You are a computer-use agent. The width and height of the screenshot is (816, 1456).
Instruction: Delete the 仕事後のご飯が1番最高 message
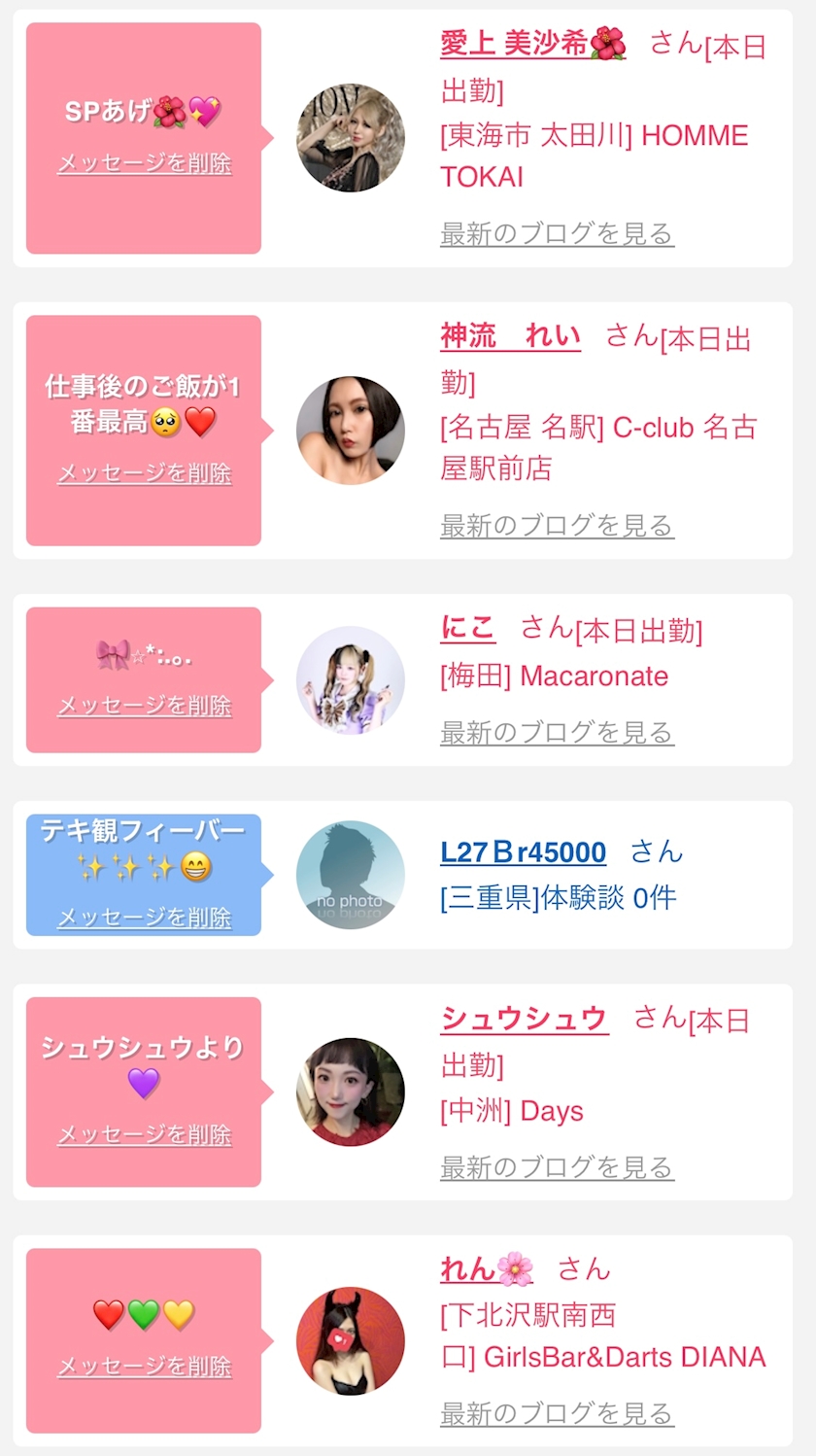click(x=144, y=473)
